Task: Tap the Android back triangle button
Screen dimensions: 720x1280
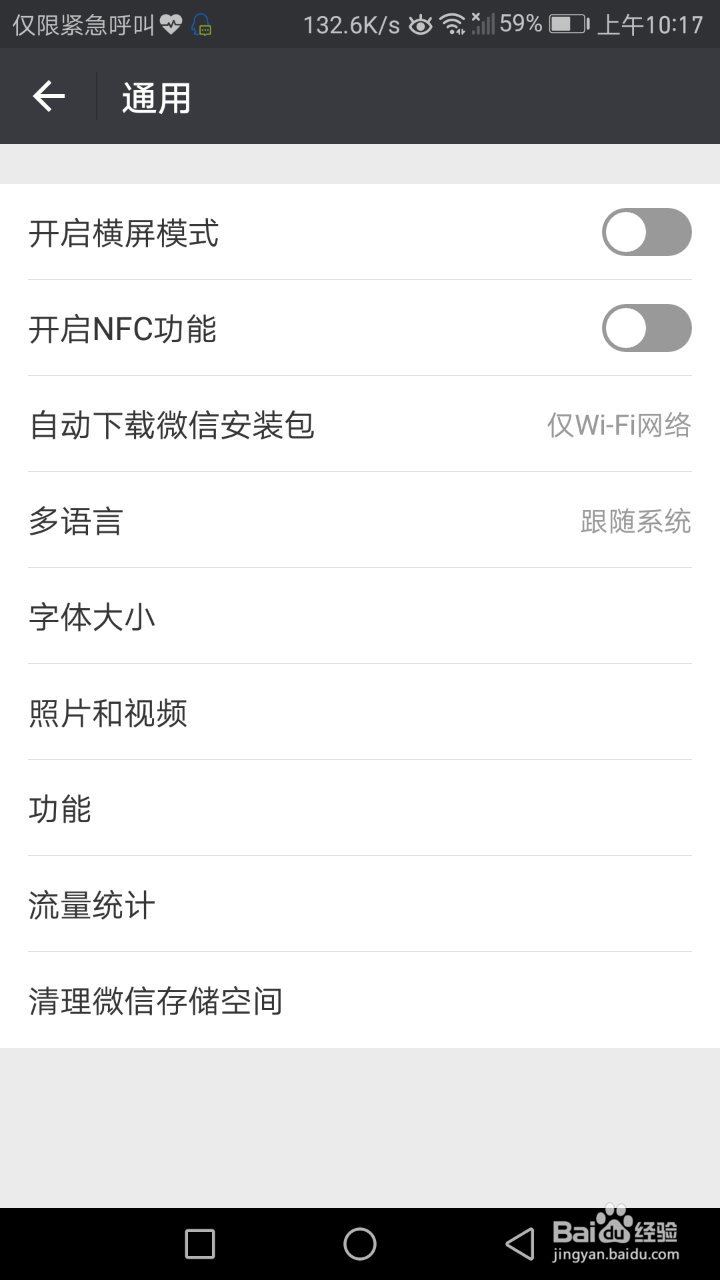Action: (x=518, y=1243)
